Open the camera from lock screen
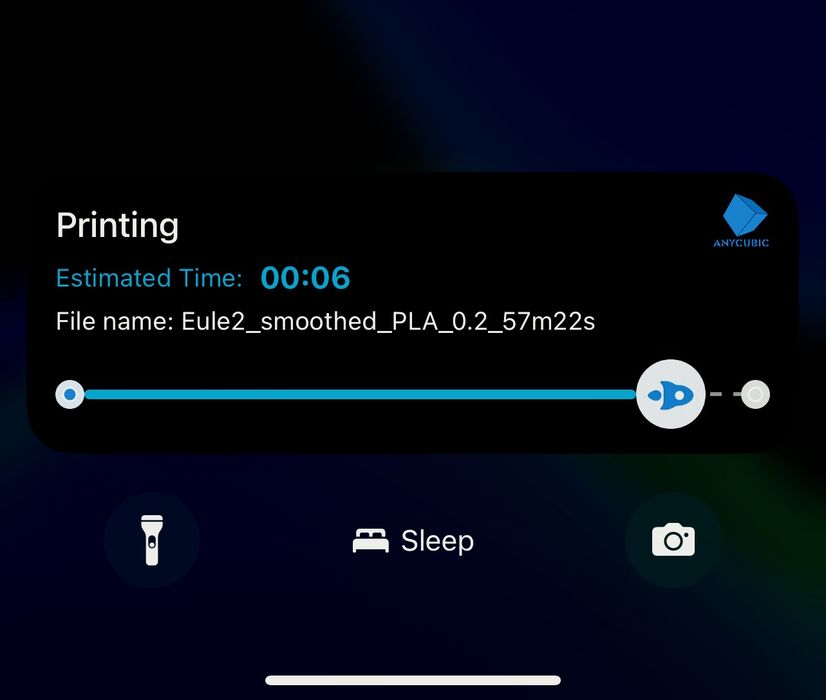Viewport: 826px width, 700px height. click(673, 541)
